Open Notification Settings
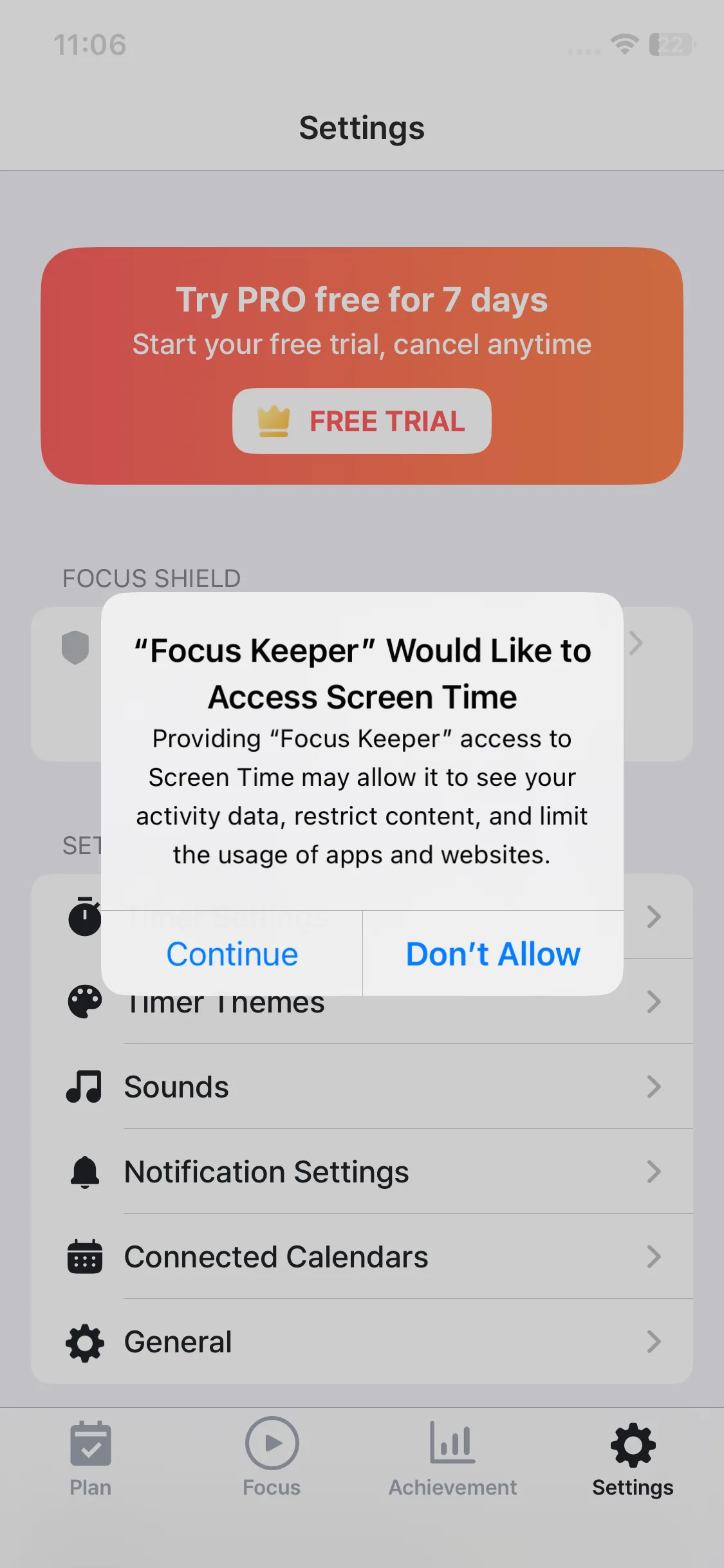The width and height of the screenshot is (724, 1568). click(362, 1171)
